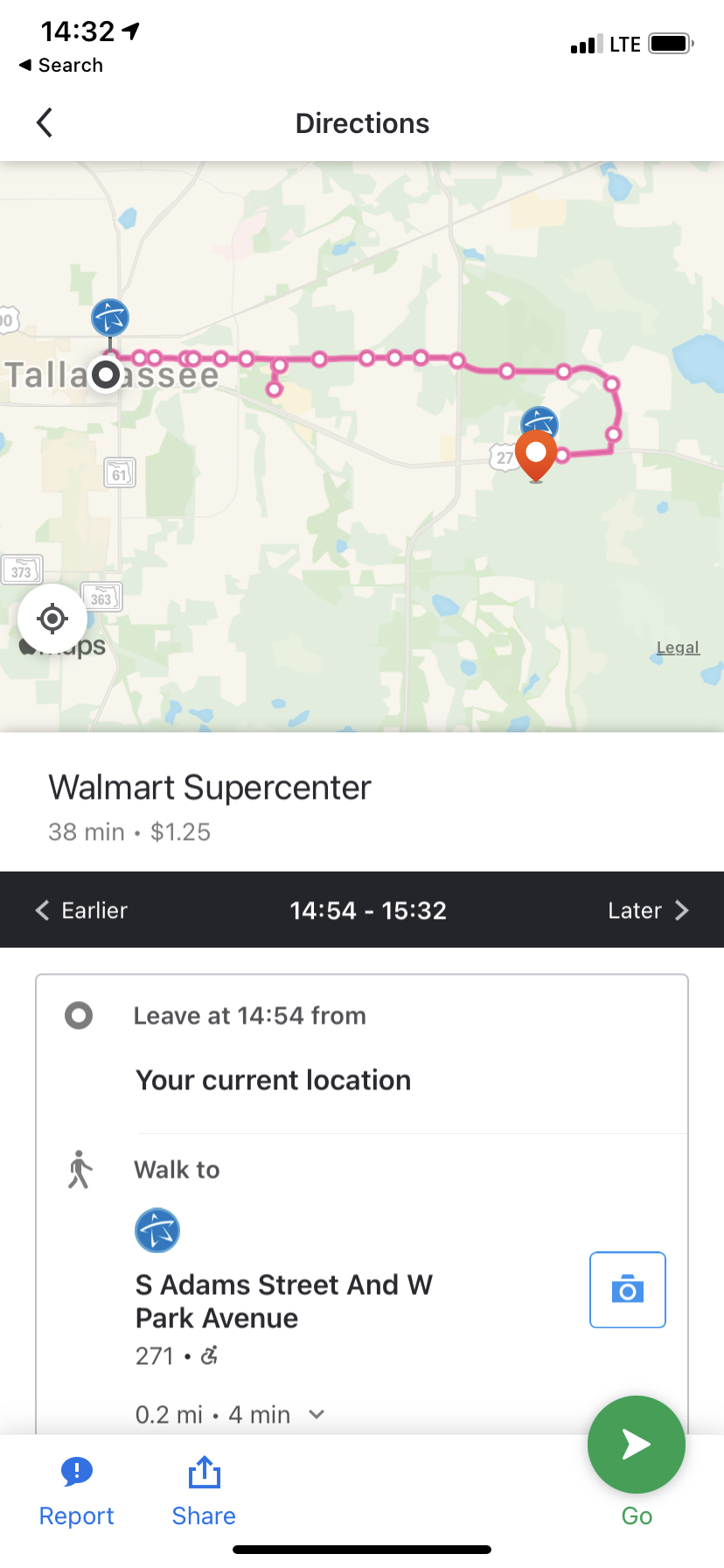Tap the Walmart Supercenter title text

210,787
